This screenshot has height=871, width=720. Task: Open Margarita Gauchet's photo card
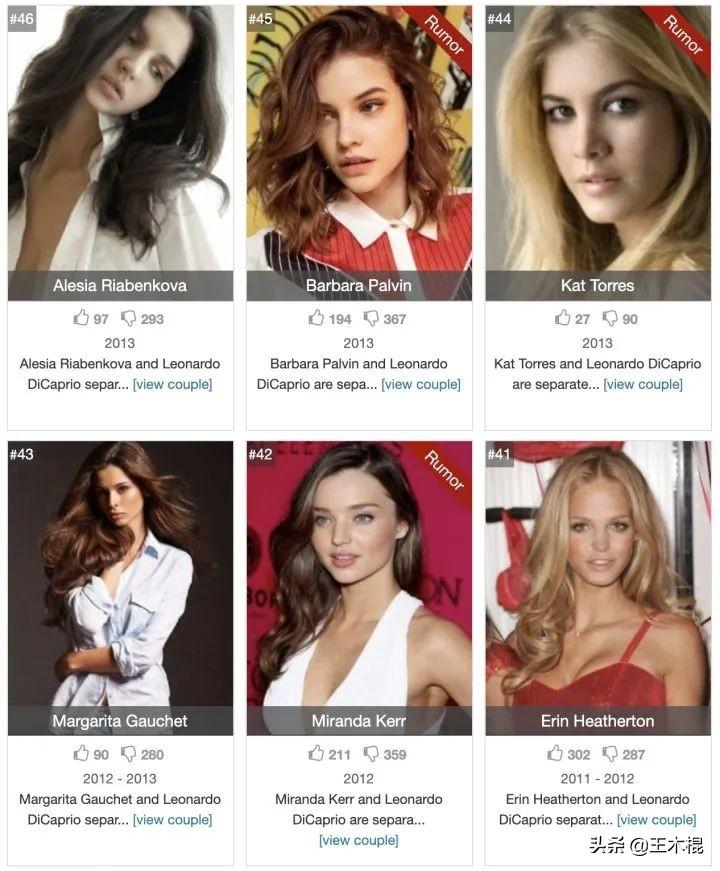[120, 585]
